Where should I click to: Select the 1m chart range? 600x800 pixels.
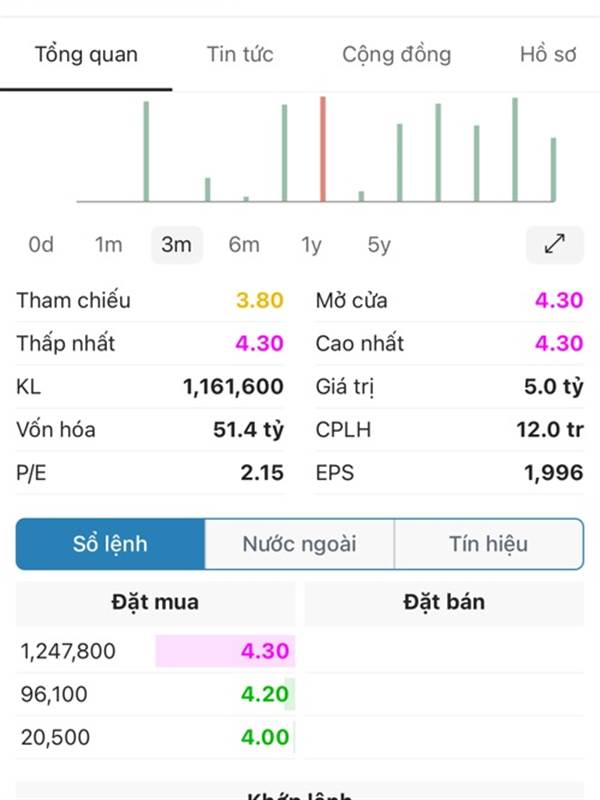coord(108,245)
